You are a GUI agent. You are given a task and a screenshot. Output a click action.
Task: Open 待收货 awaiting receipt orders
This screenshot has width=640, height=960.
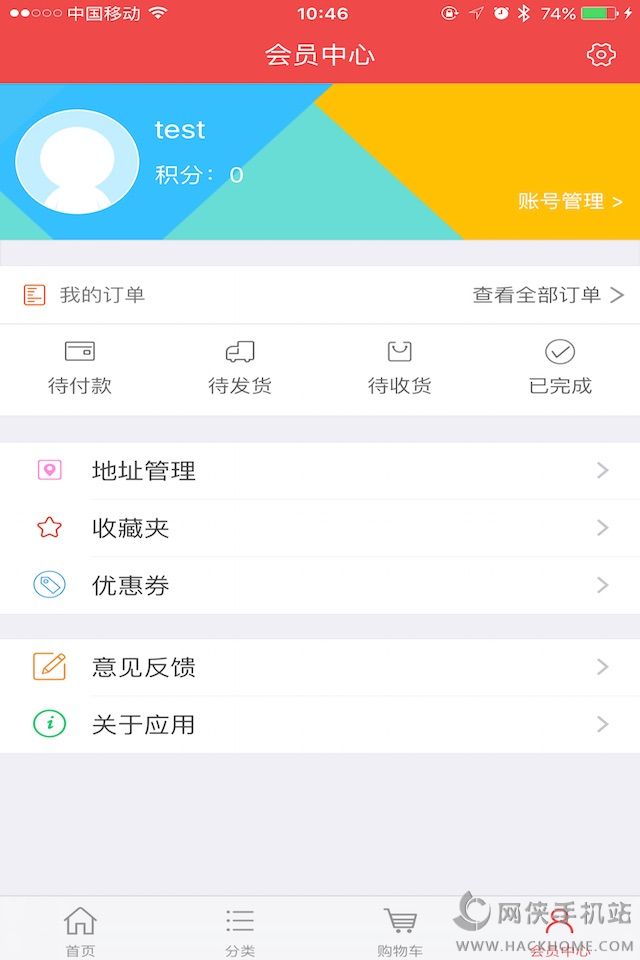pos(400,367)
